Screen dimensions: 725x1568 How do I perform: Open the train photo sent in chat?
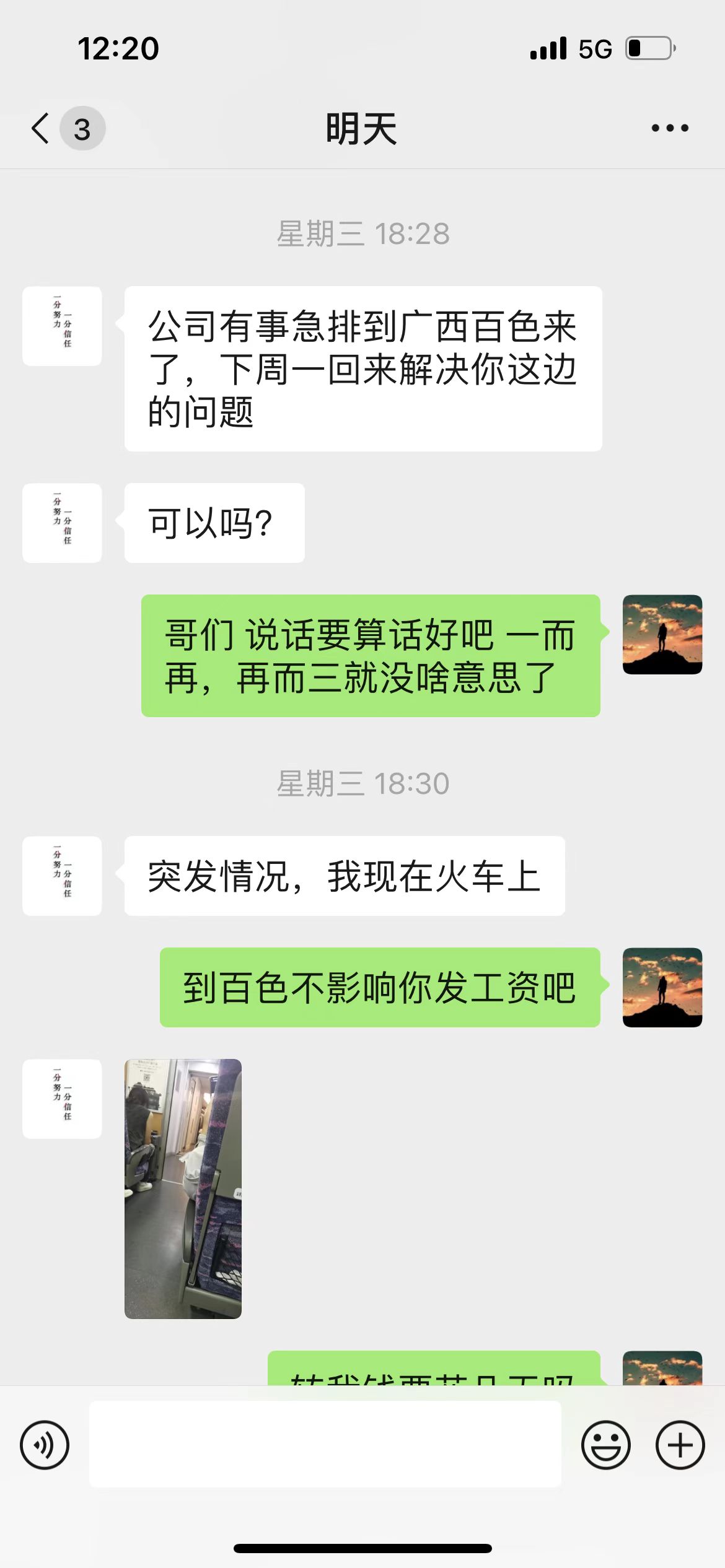pos(183,1188)
